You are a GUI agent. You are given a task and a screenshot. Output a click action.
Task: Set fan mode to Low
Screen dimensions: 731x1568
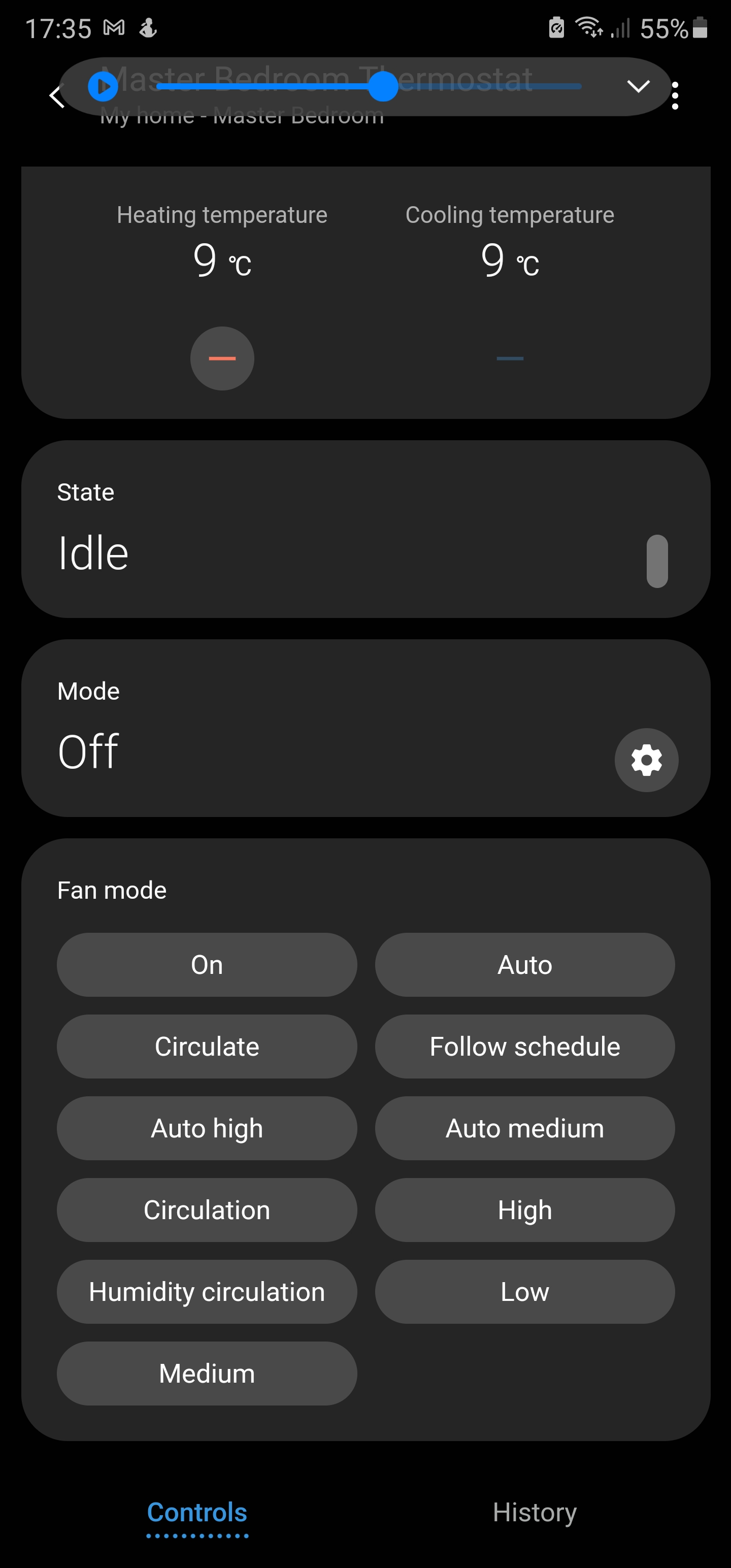click(525, 1292)
